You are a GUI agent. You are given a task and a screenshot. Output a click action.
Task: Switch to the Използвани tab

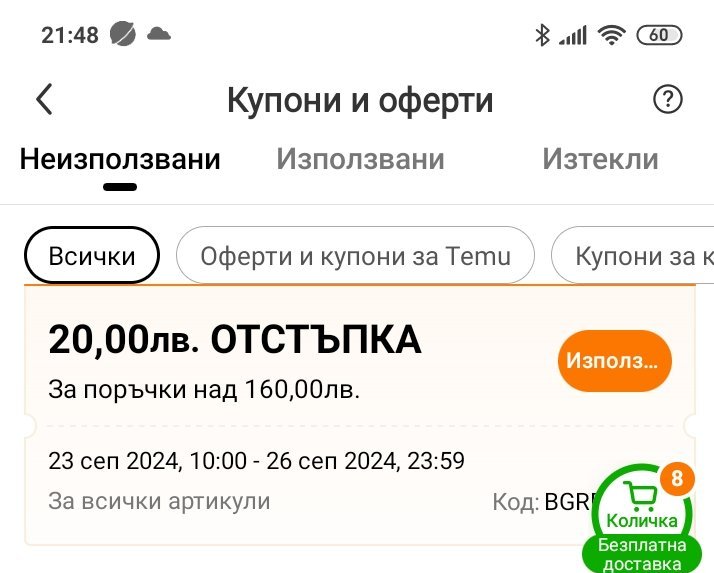click(360, 159)
